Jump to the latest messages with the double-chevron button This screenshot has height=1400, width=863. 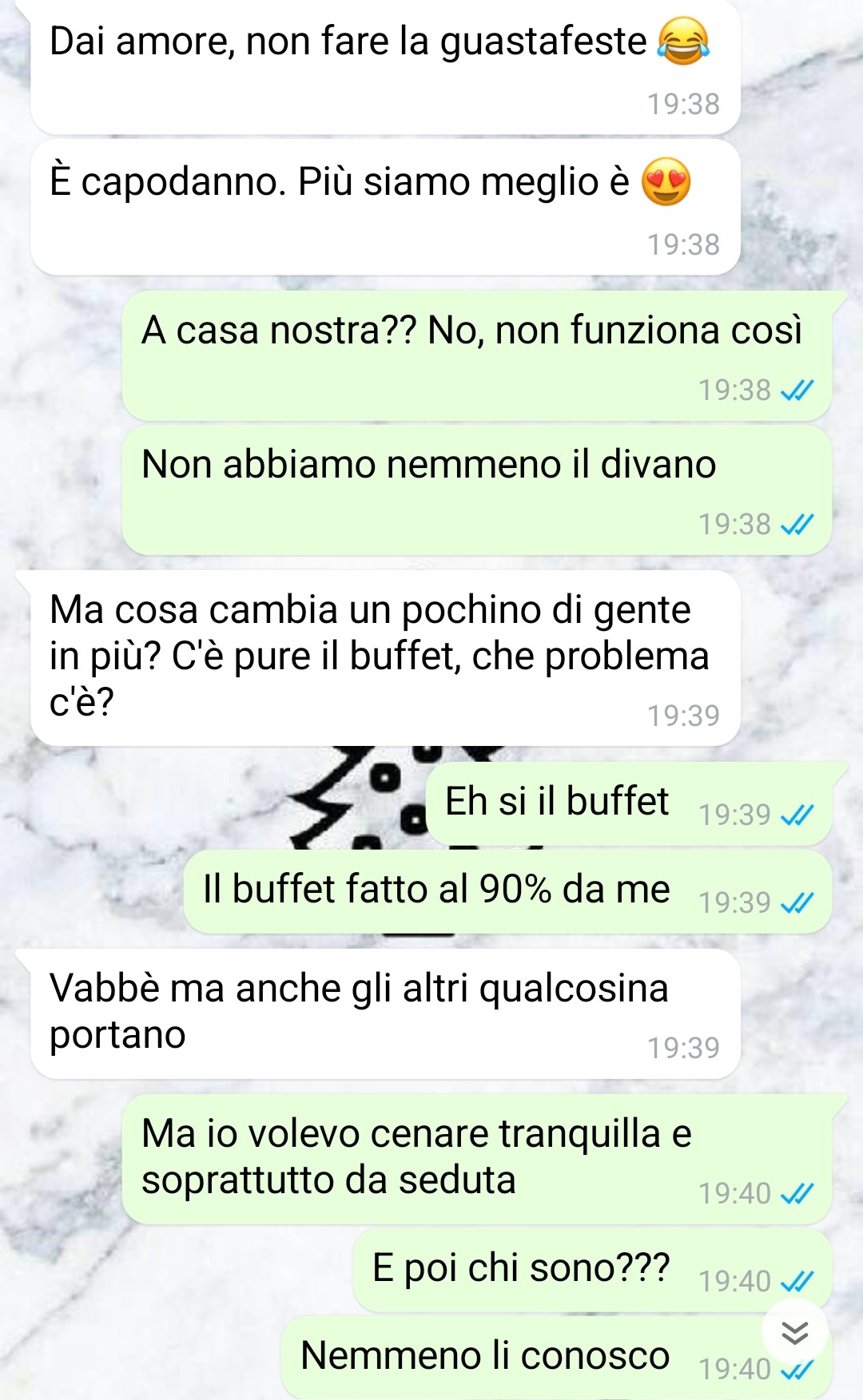794,1332
